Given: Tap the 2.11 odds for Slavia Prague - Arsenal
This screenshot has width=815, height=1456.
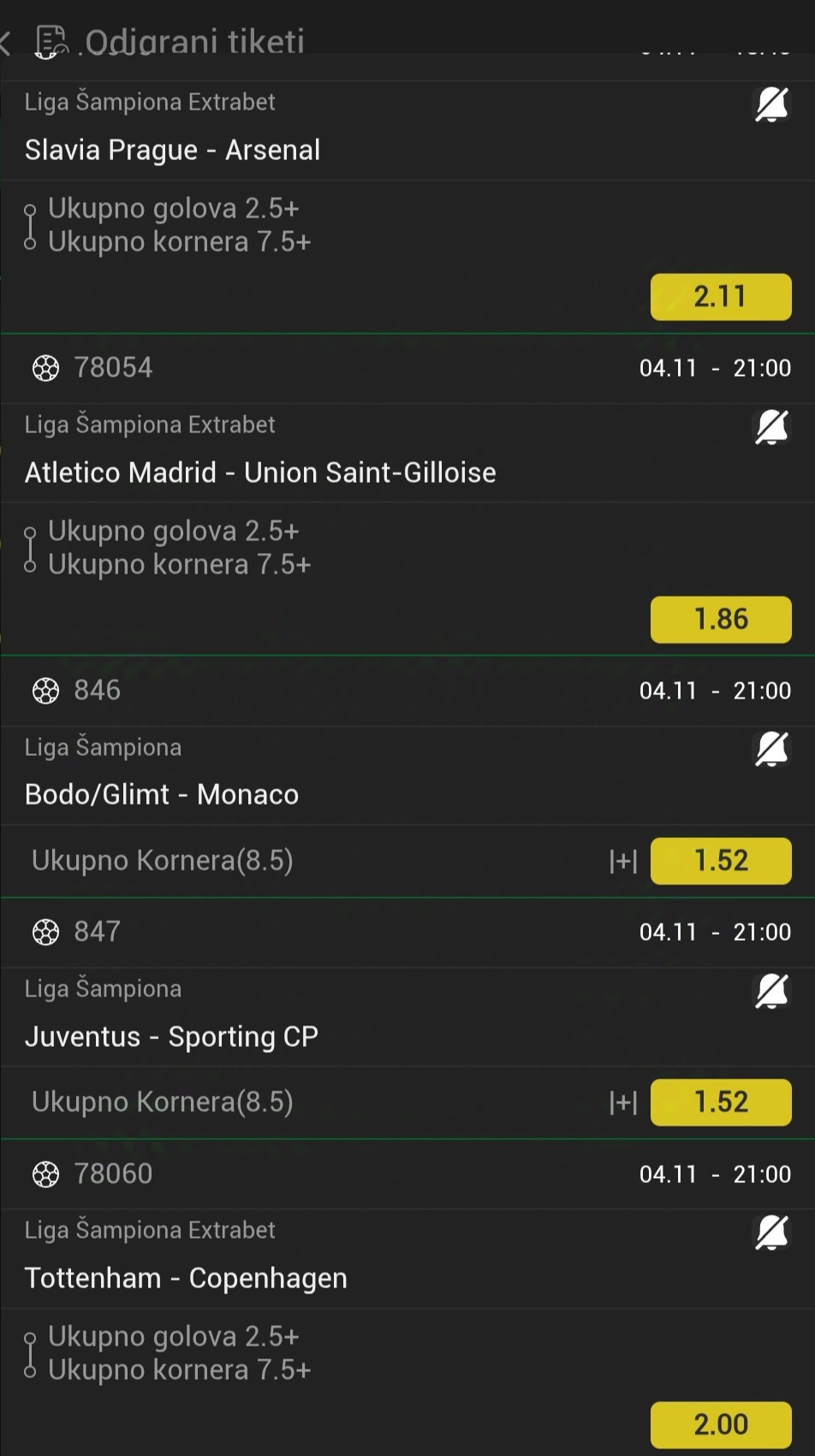Looking at the screenshot, I should (x=721, y=297).
